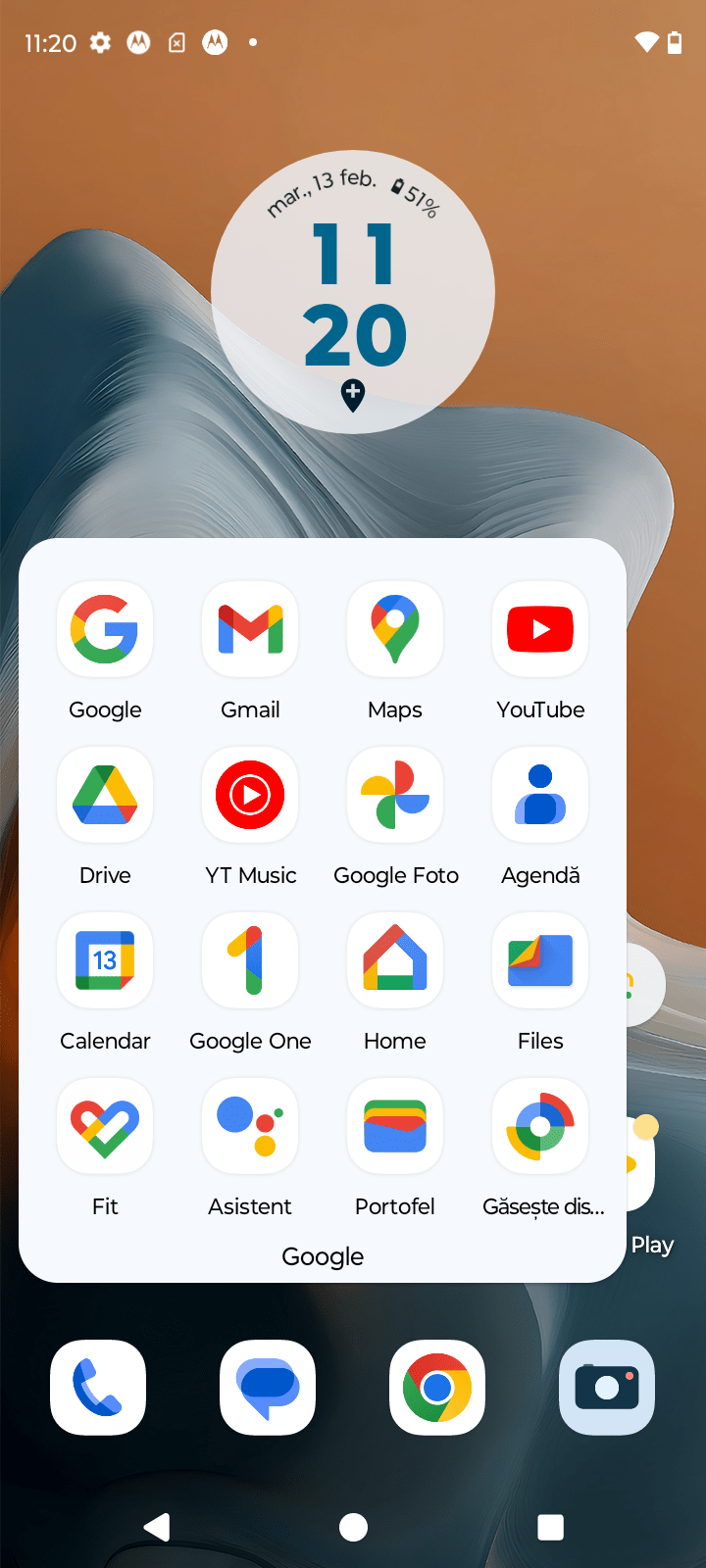Open Maps
The image size is (706, 1568).
pos(395,629)
